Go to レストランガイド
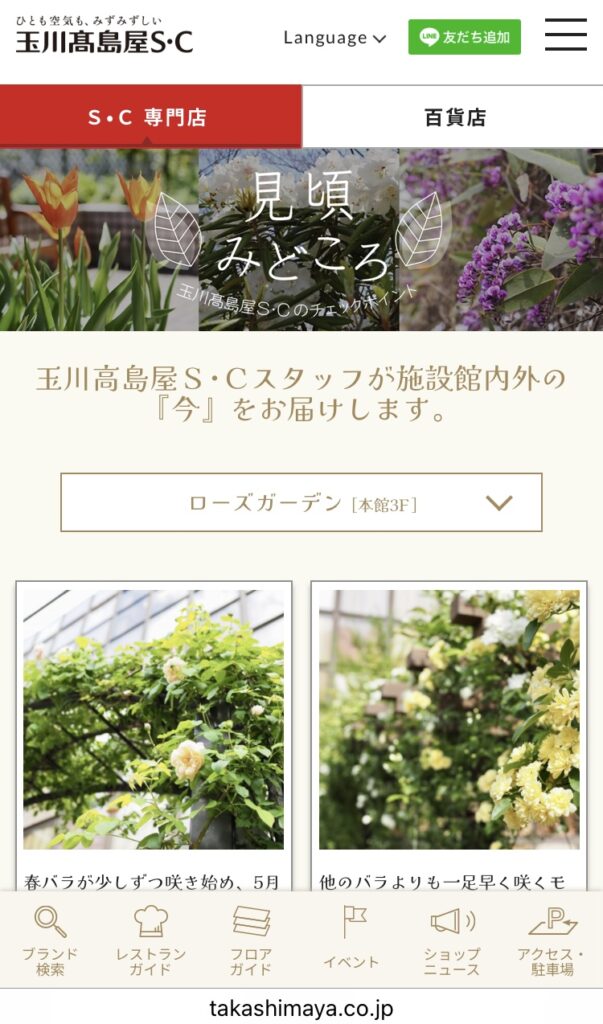 pos(150,940)
